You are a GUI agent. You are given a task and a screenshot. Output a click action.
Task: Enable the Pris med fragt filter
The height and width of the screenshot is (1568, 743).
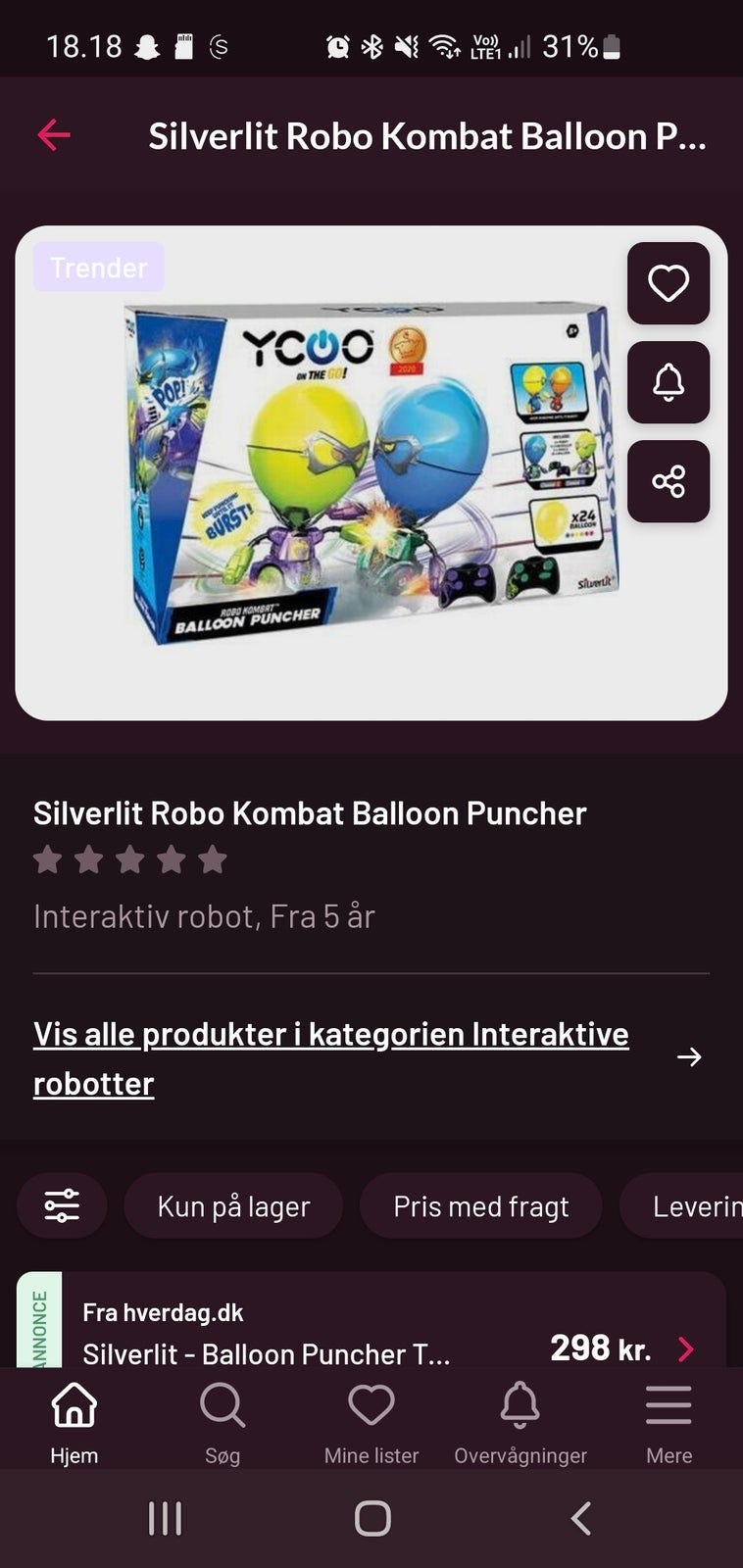click(480, 1205)
